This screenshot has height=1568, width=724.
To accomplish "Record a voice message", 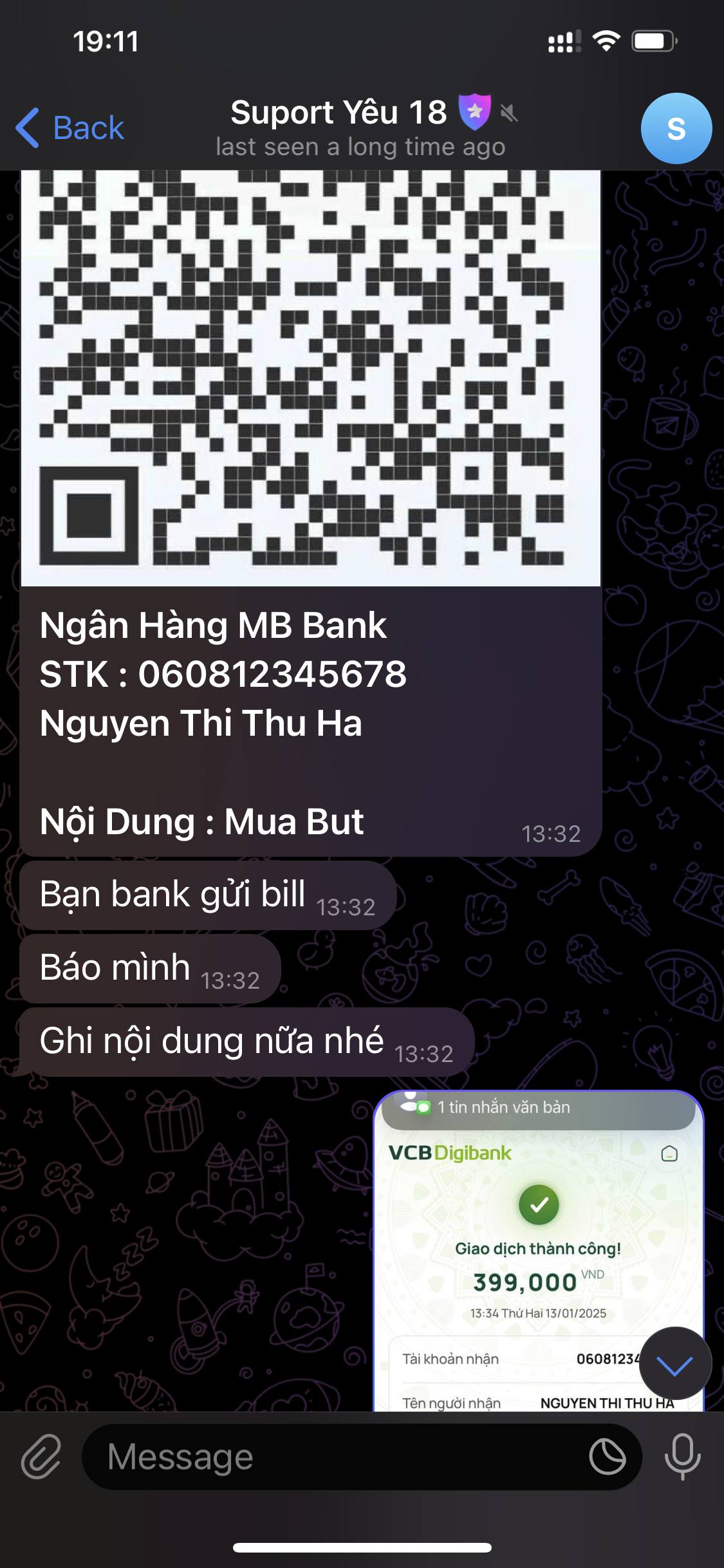I will pyautogui.click(x=682, y=1457).
